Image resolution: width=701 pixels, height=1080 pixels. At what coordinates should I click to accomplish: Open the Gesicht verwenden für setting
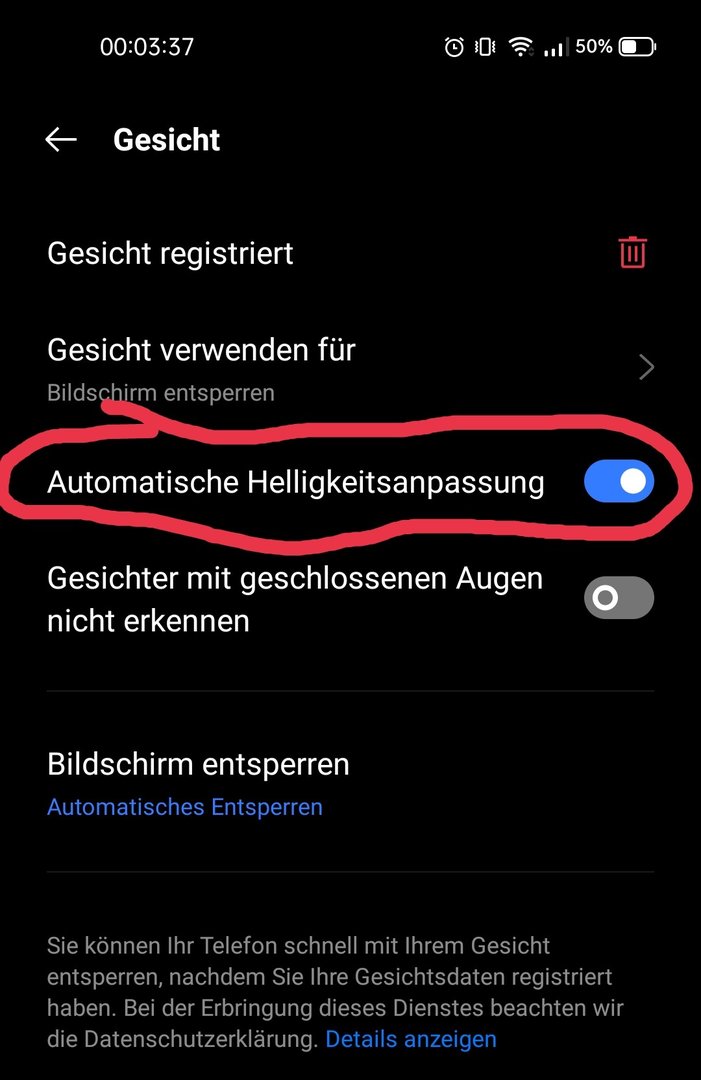coord(350,368)
